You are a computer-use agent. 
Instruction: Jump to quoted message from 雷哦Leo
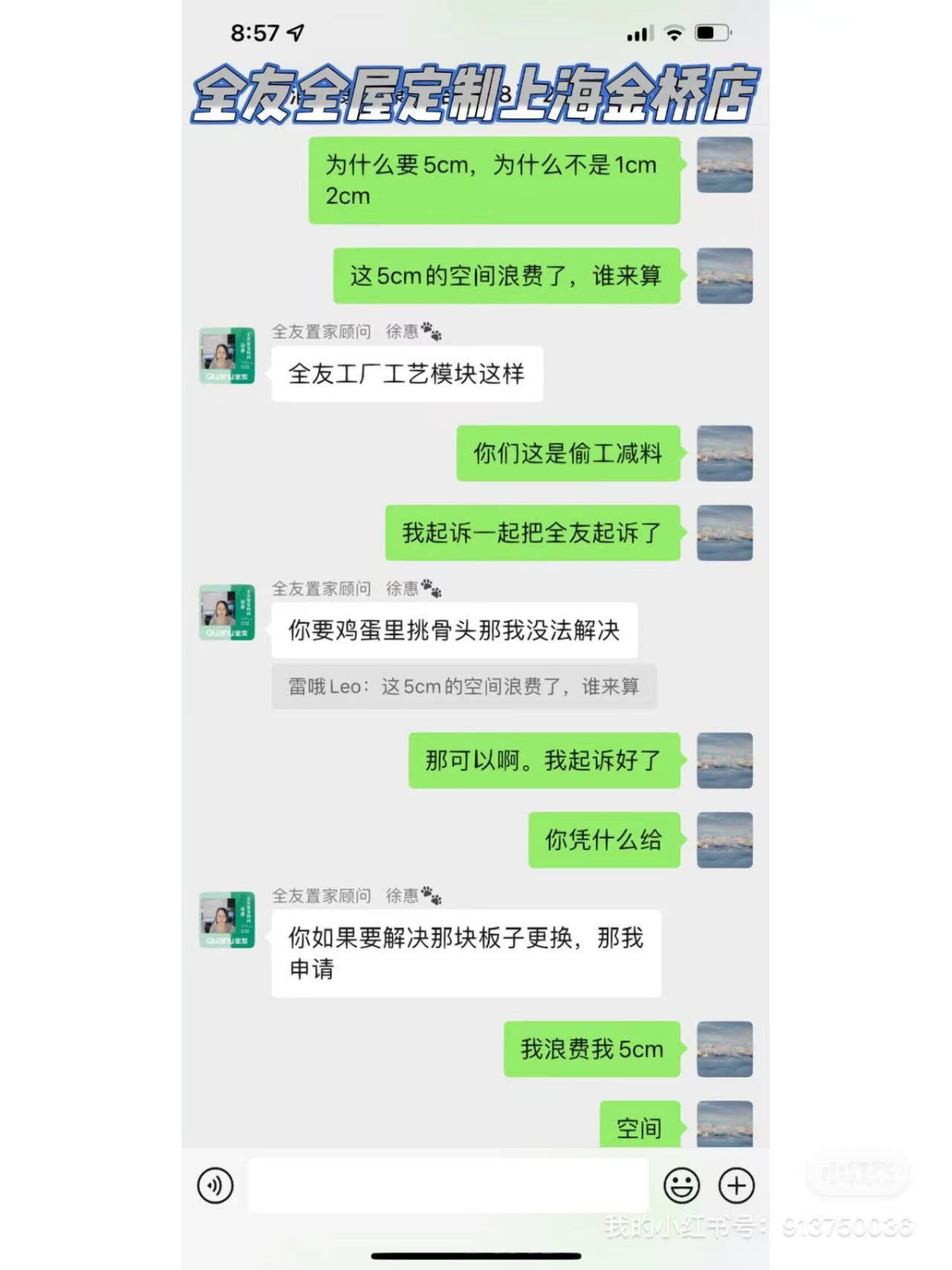(464, 687)
